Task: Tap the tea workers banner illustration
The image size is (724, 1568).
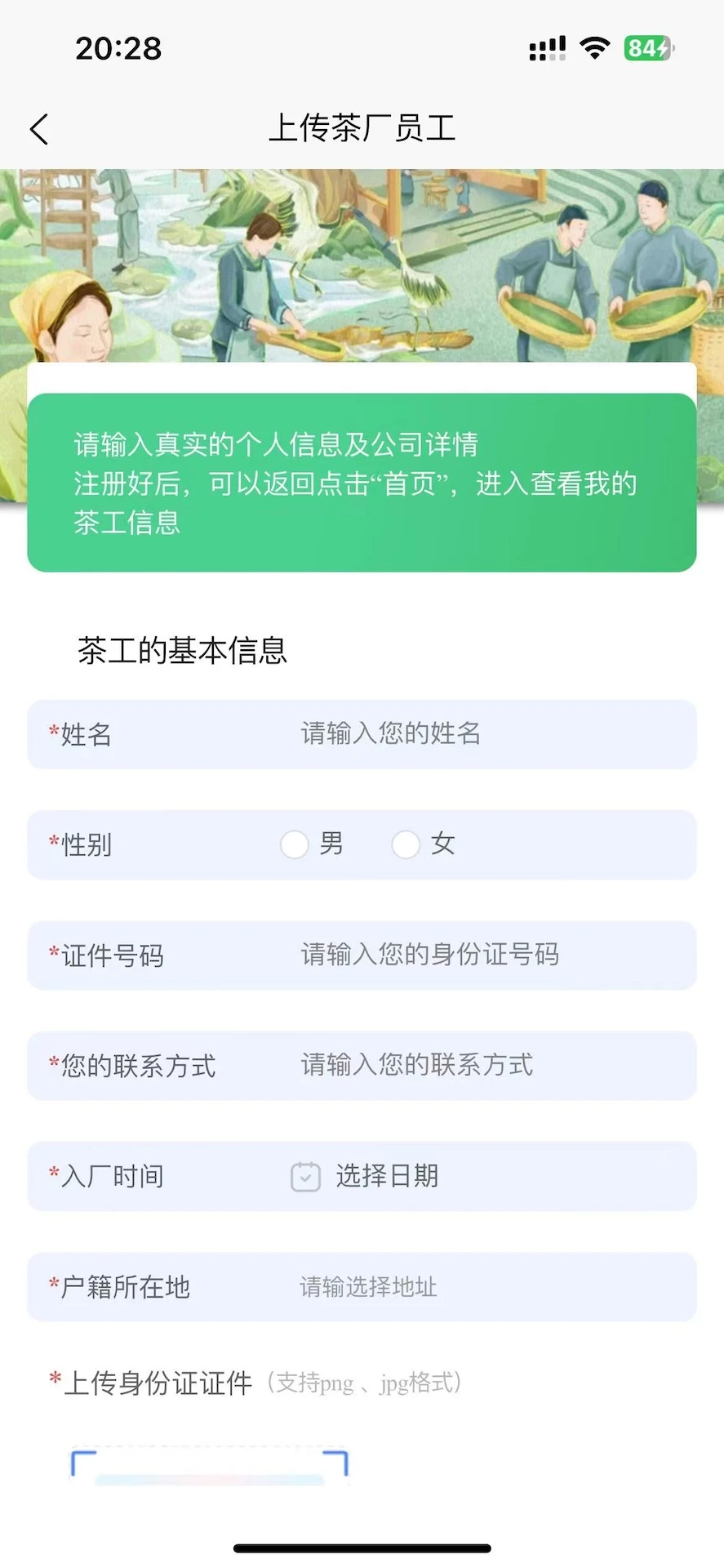Action: tap(362, 261)
